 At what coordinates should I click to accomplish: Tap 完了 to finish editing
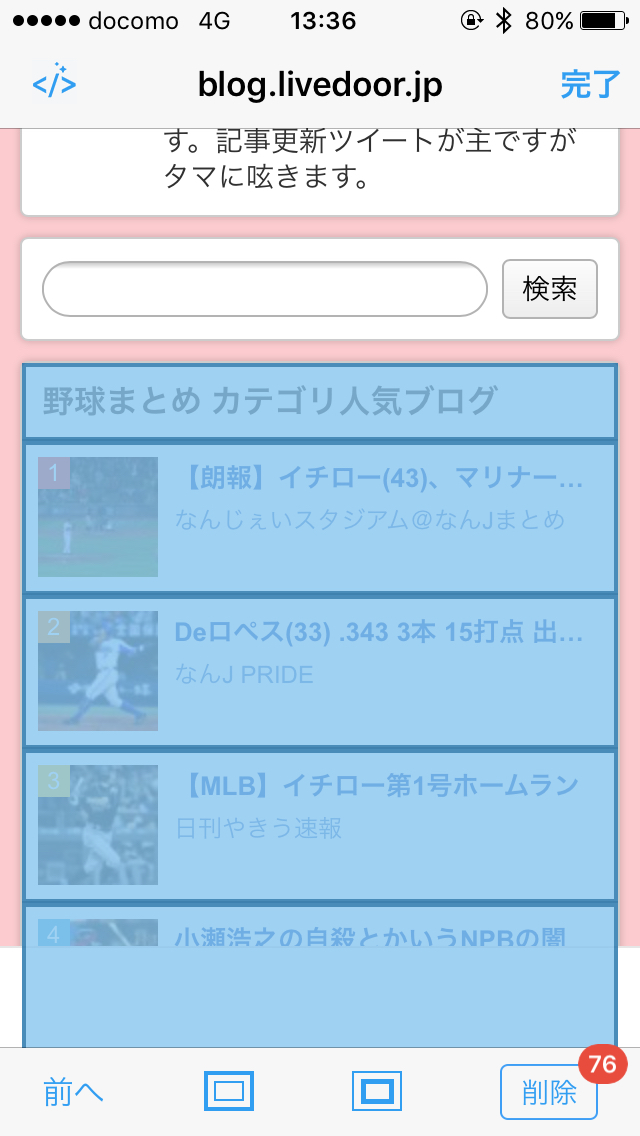click(x=590, y=85)
